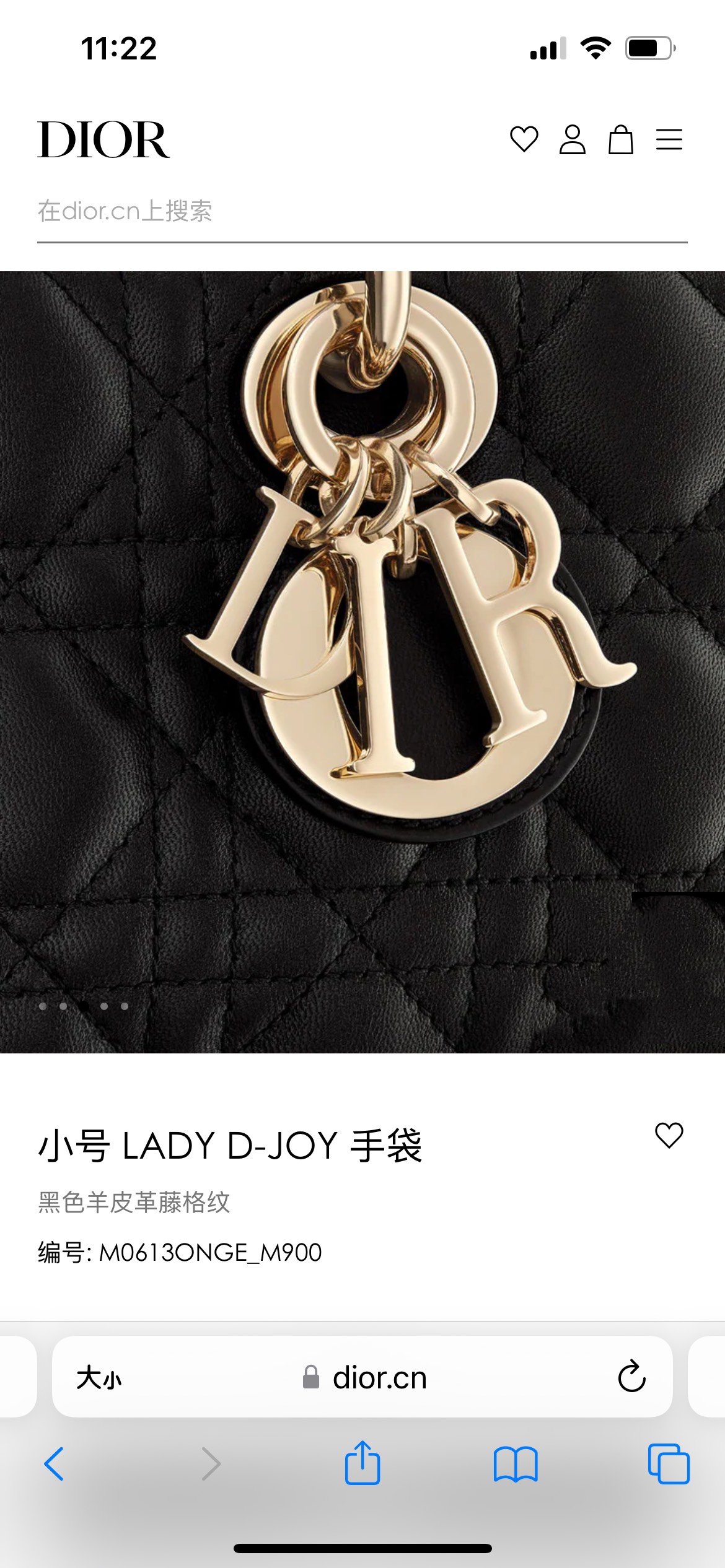Open Safari bookmarks
This screenshot has height=1568, width=725.
[515, 1465]
